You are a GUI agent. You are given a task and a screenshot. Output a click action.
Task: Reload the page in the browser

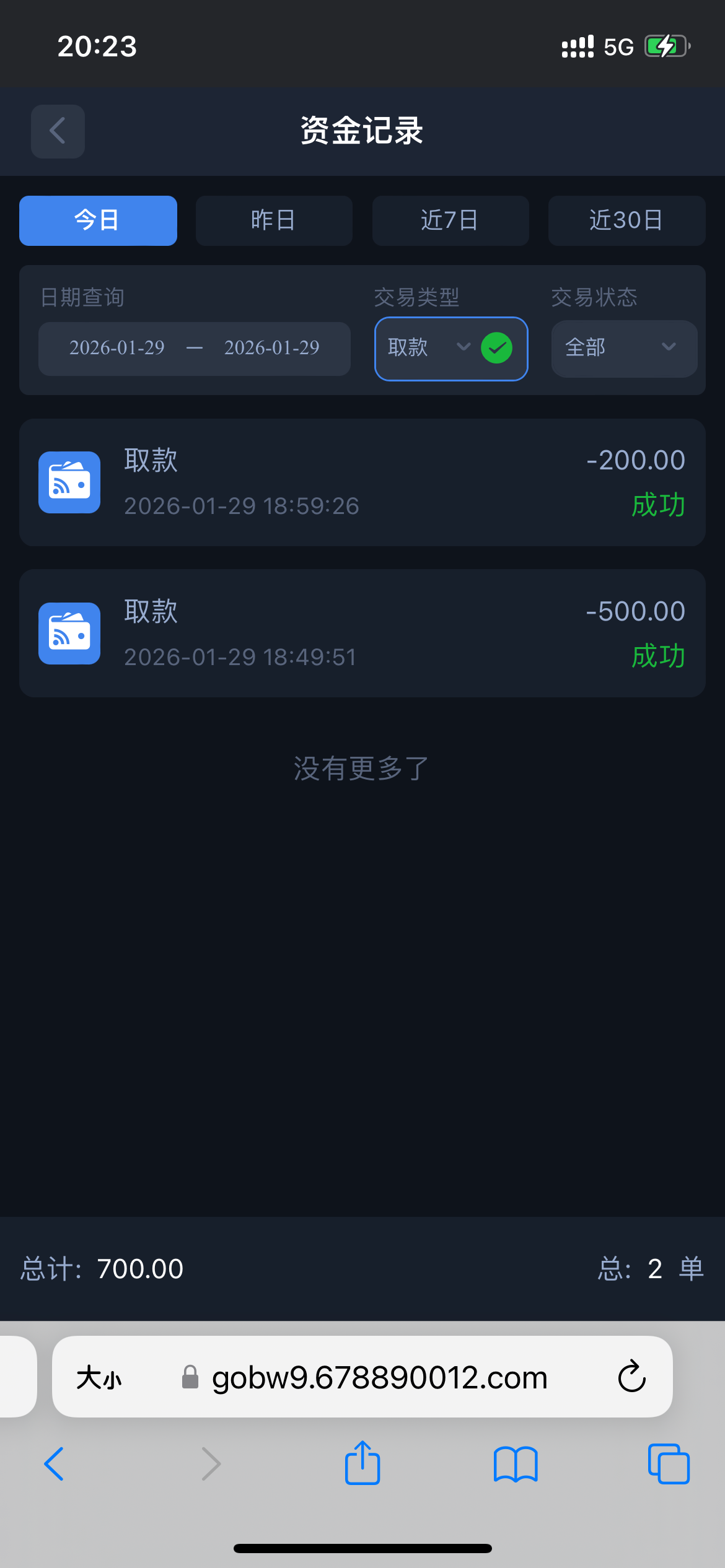(631, 1378)
